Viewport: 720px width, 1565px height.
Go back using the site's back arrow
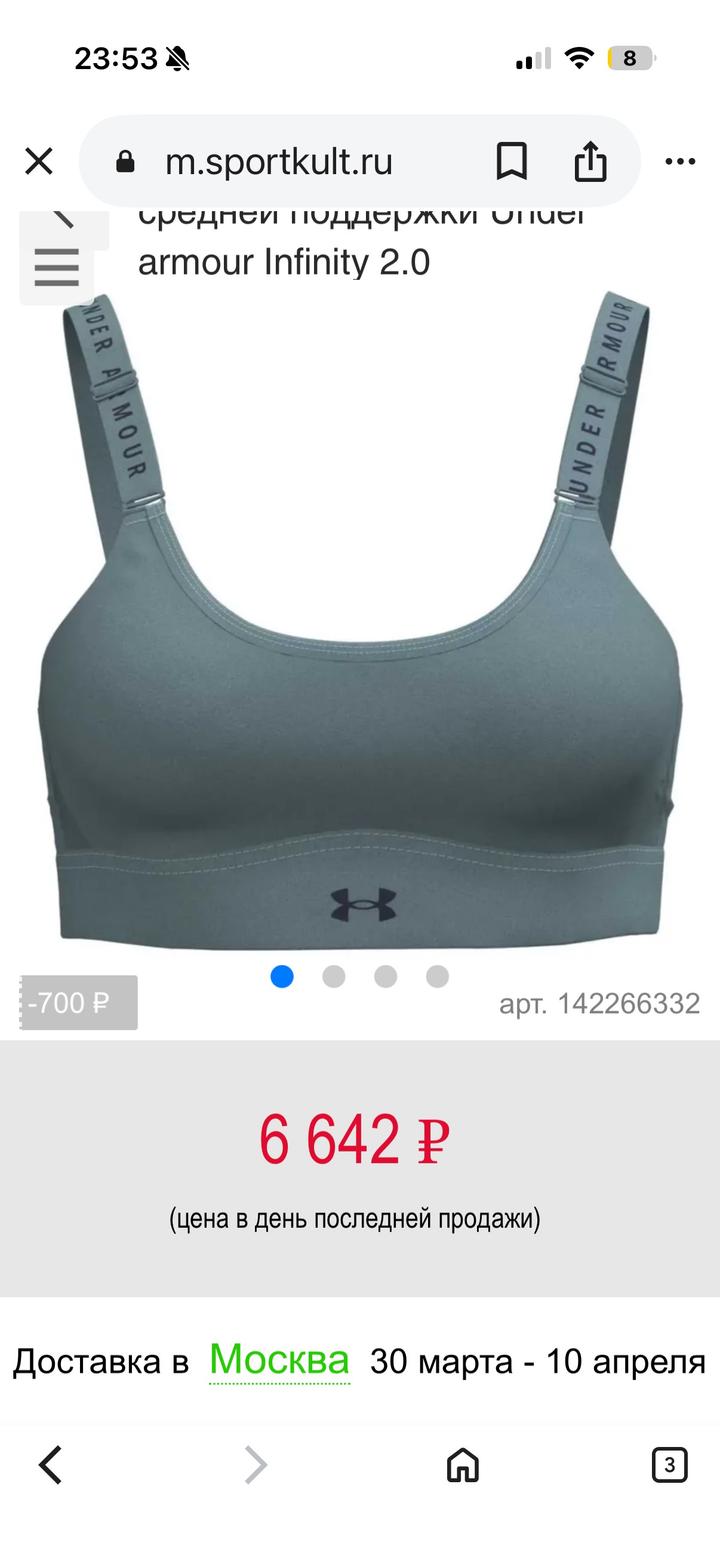[x=63, y=220]
